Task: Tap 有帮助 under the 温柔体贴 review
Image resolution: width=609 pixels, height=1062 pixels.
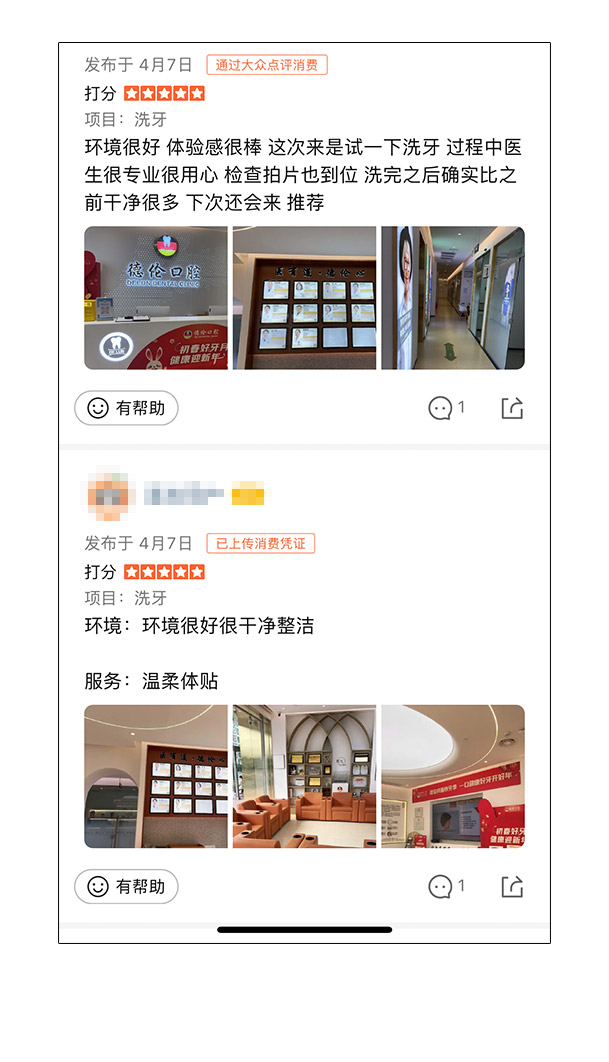Action: [x=126, y=886]
